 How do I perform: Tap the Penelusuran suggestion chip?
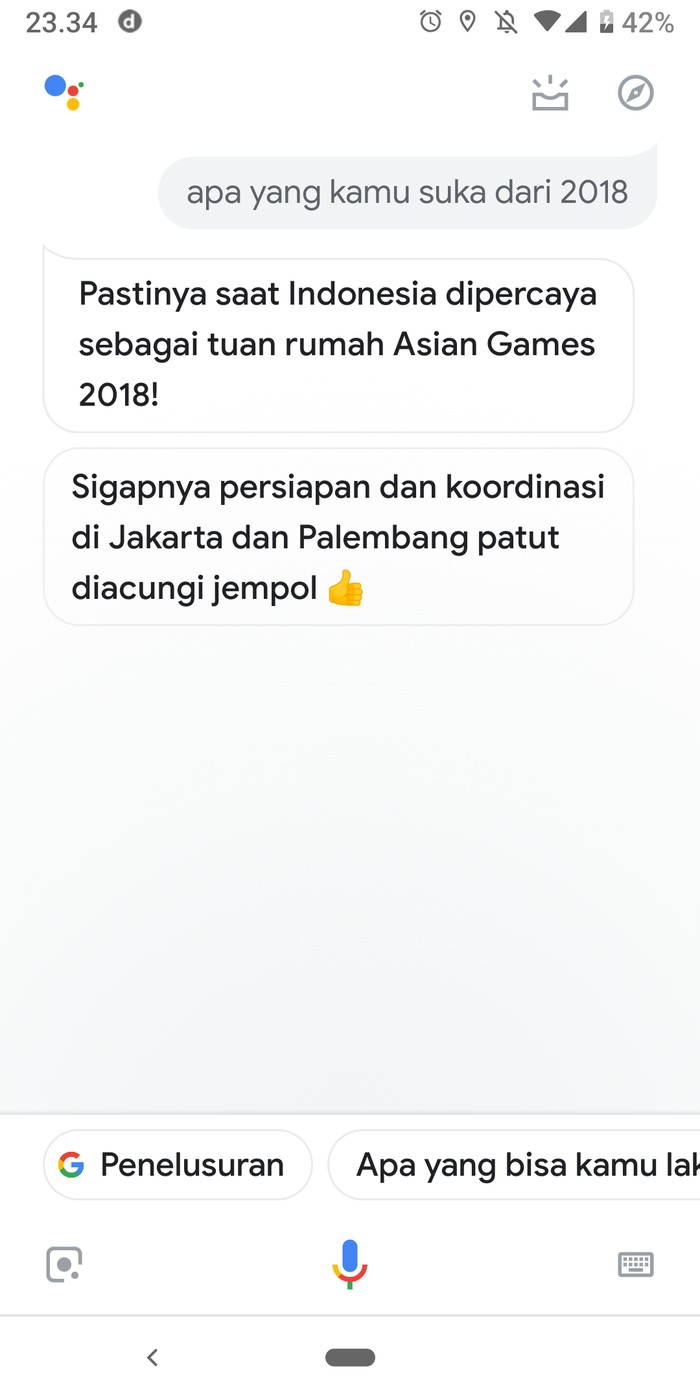click(x=178, y=1164)
